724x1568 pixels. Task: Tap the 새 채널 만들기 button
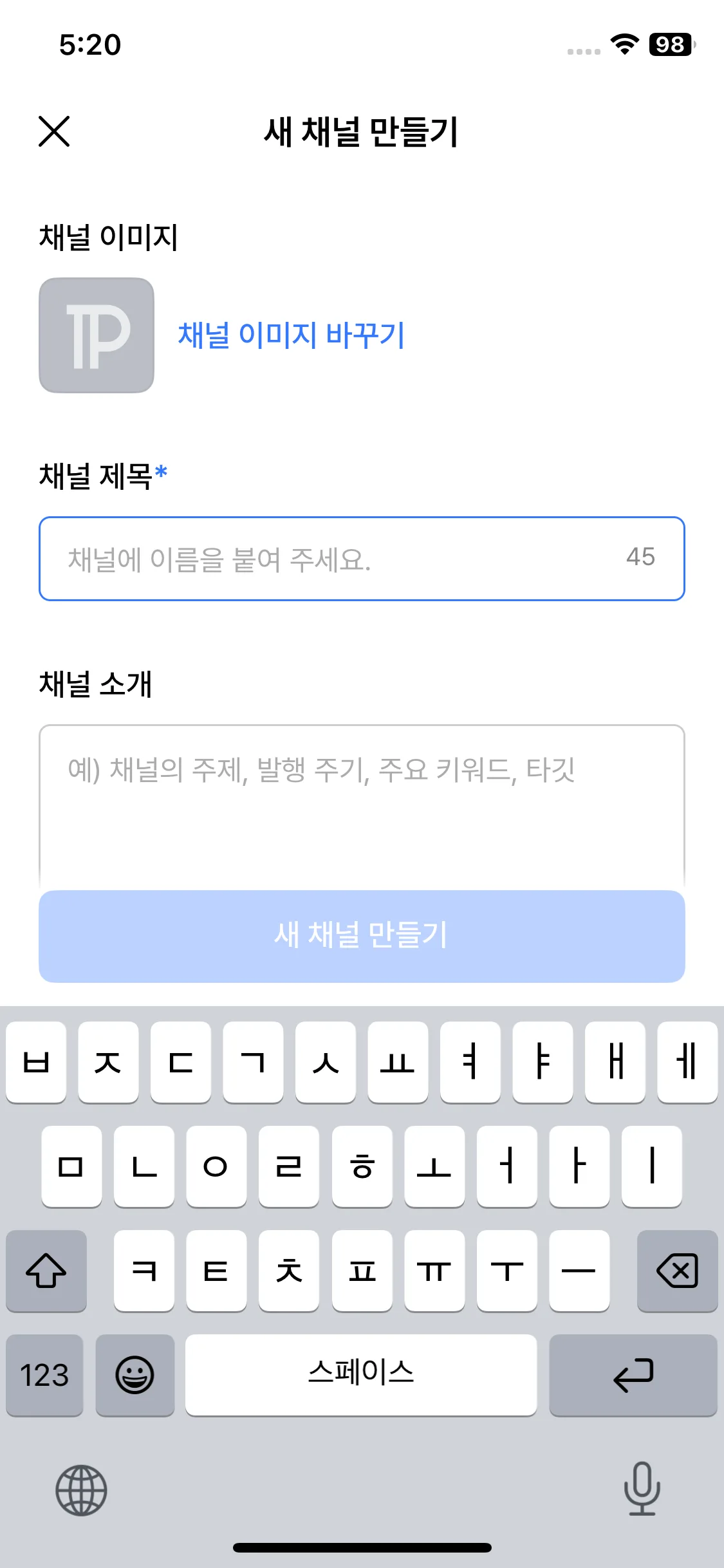click(362, 936)
